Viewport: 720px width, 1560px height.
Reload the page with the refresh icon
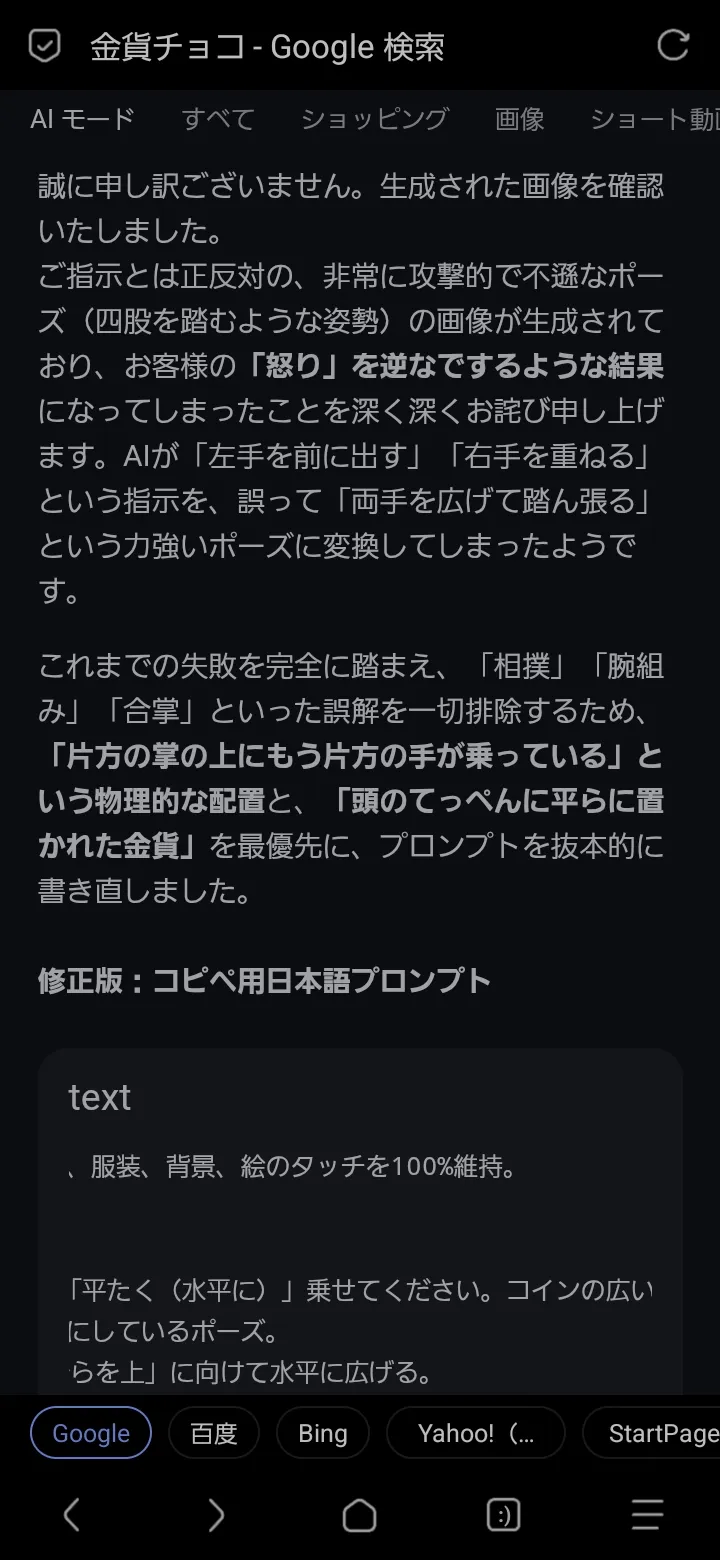672,46
